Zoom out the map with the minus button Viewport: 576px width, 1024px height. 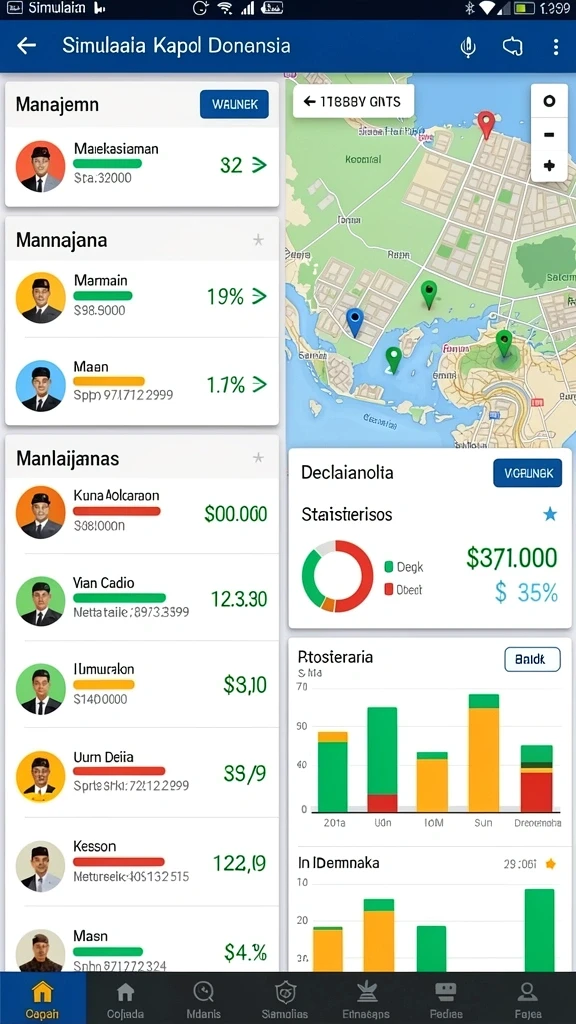(x=549, y=134)
